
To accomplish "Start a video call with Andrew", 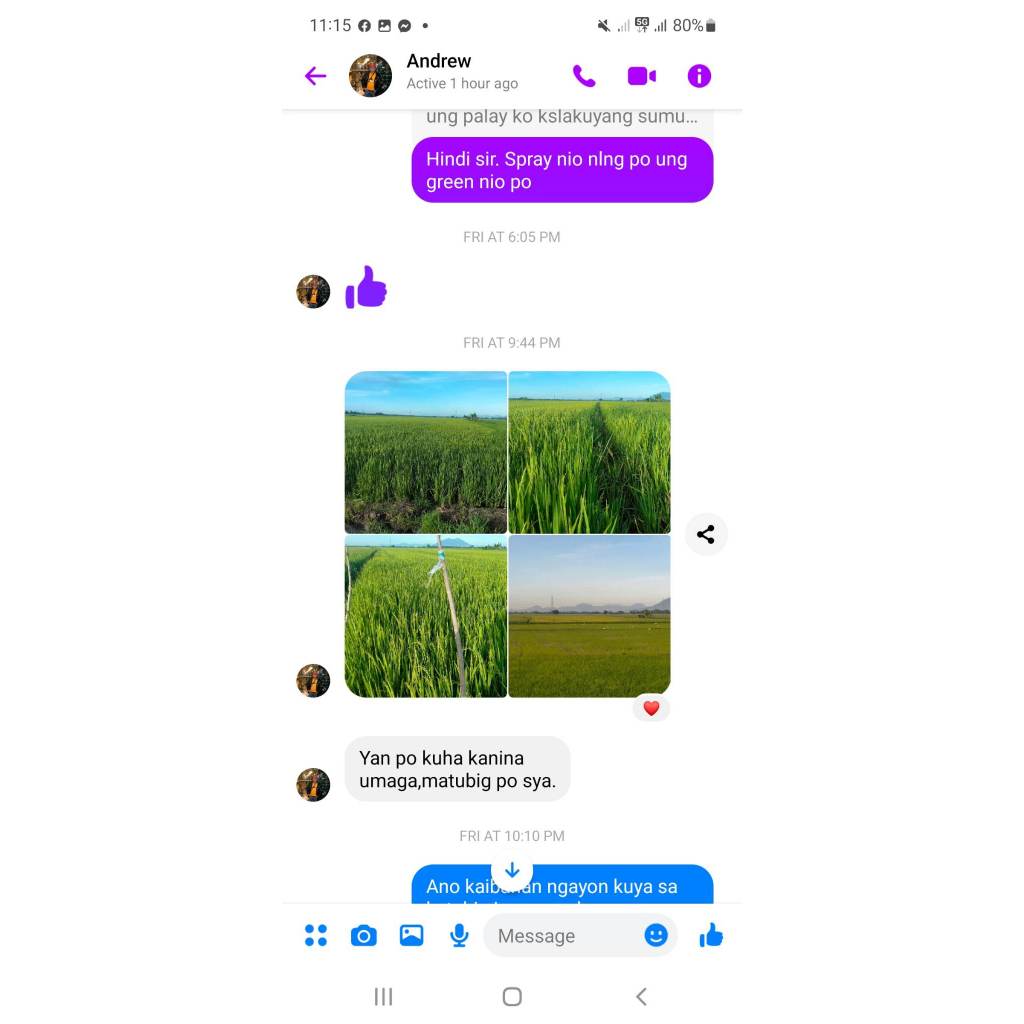I will click(641, 76).
